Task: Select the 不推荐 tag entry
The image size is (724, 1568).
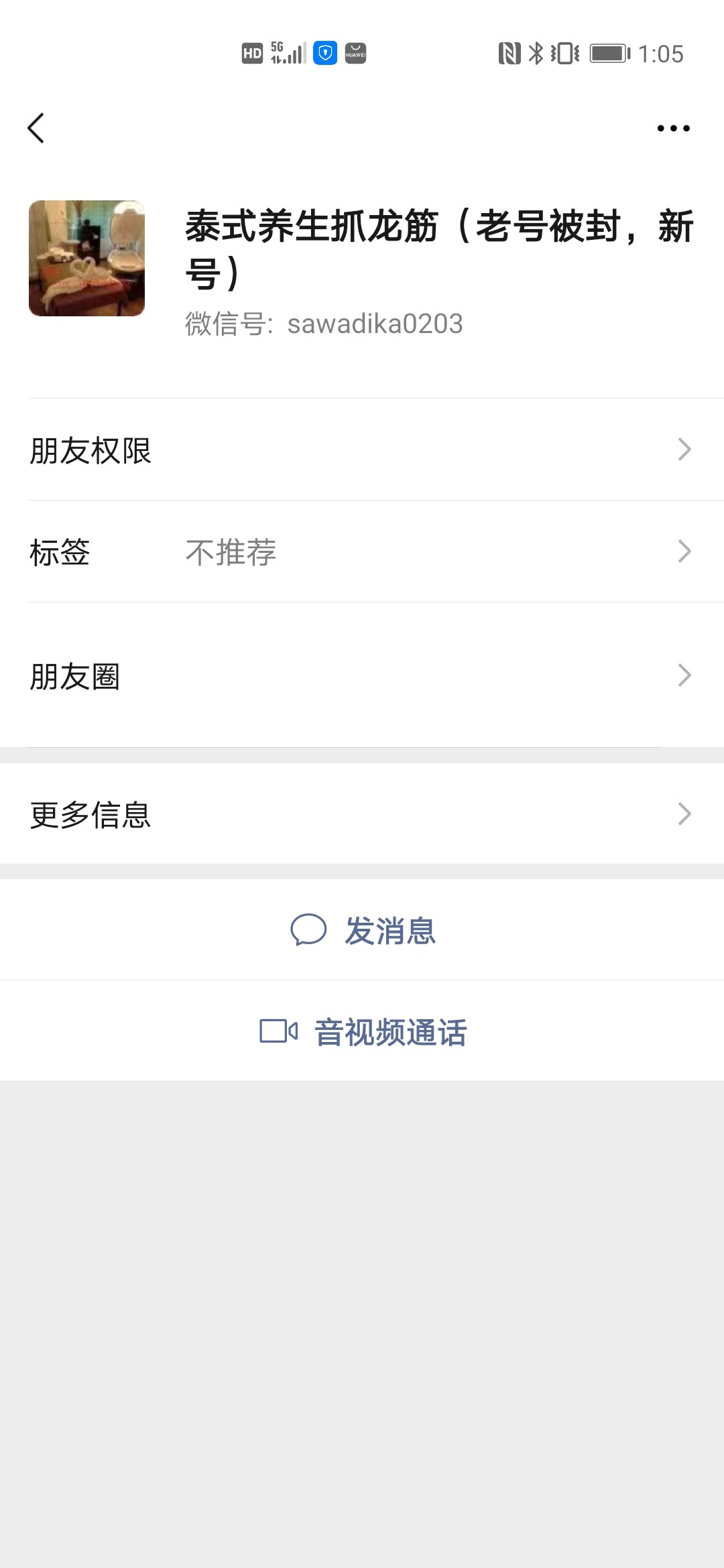Action: click(231, 552)
